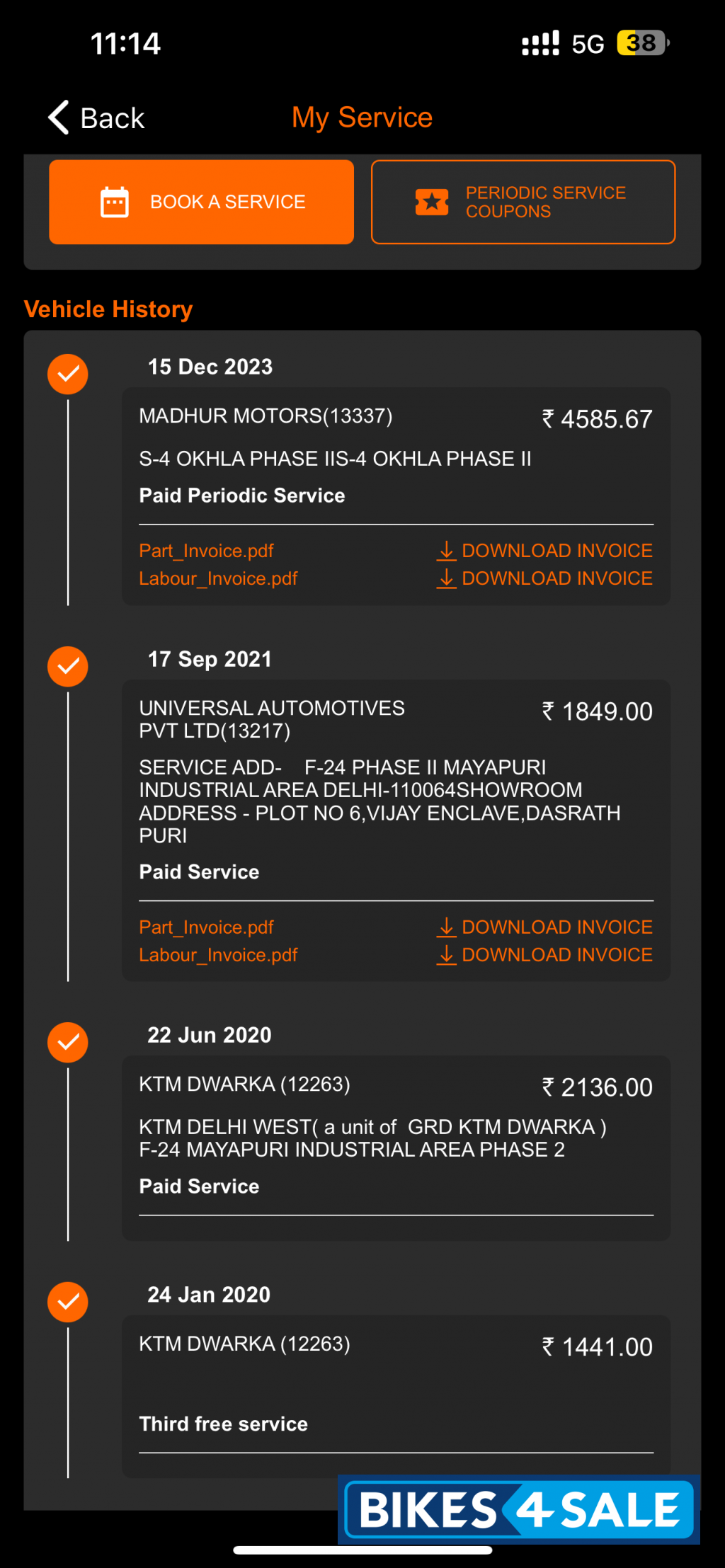Tap the Book a Service button
Image resolution: width=725 pixels, height=1568 pixels.
[201, 202]
